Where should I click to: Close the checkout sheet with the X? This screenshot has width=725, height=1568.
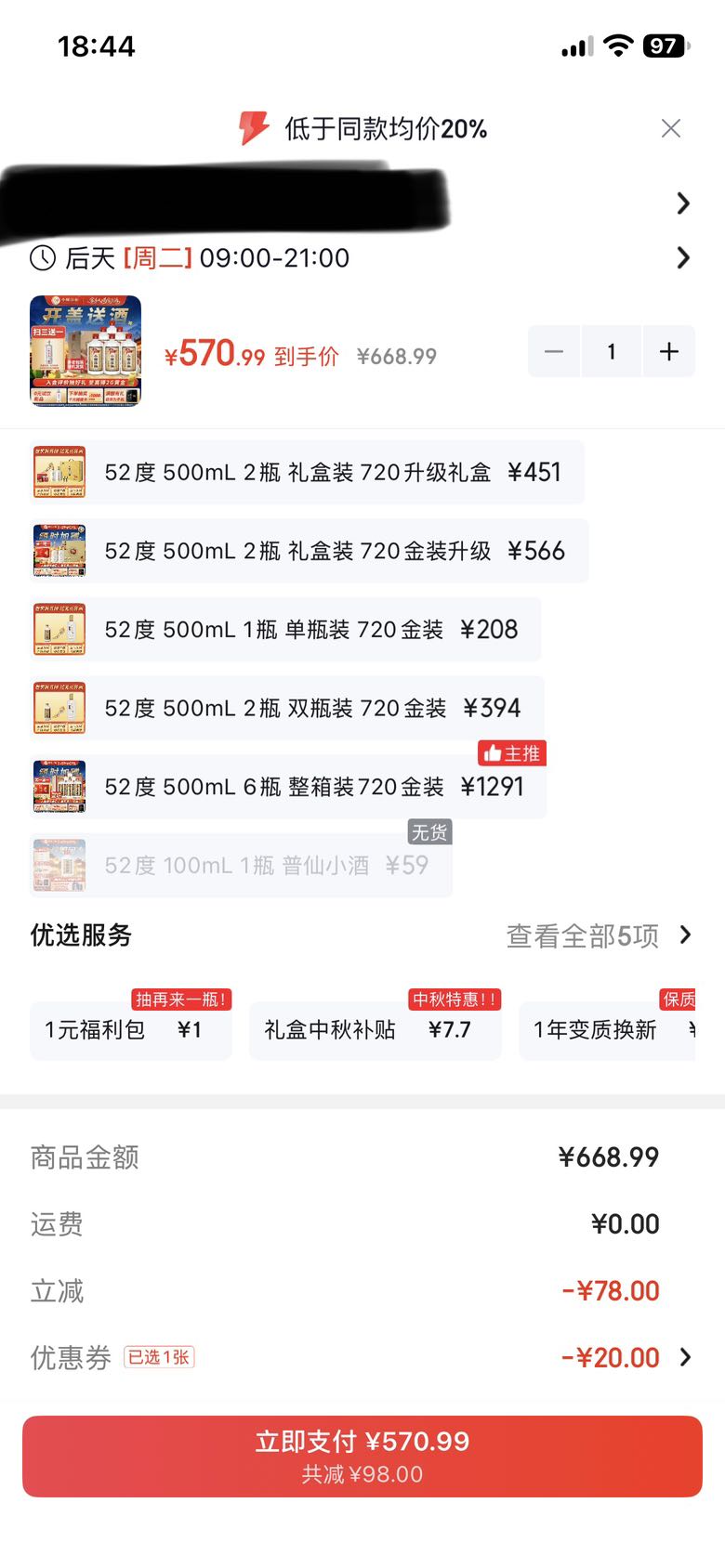671,128
